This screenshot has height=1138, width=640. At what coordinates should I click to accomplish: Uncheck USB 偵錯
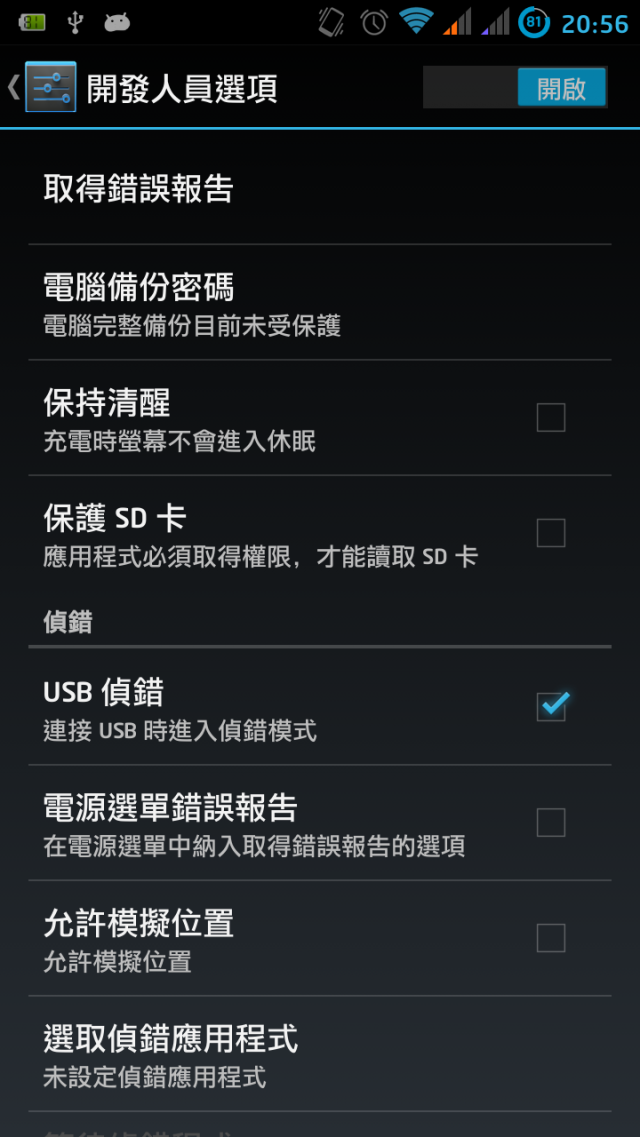point(552,705)
